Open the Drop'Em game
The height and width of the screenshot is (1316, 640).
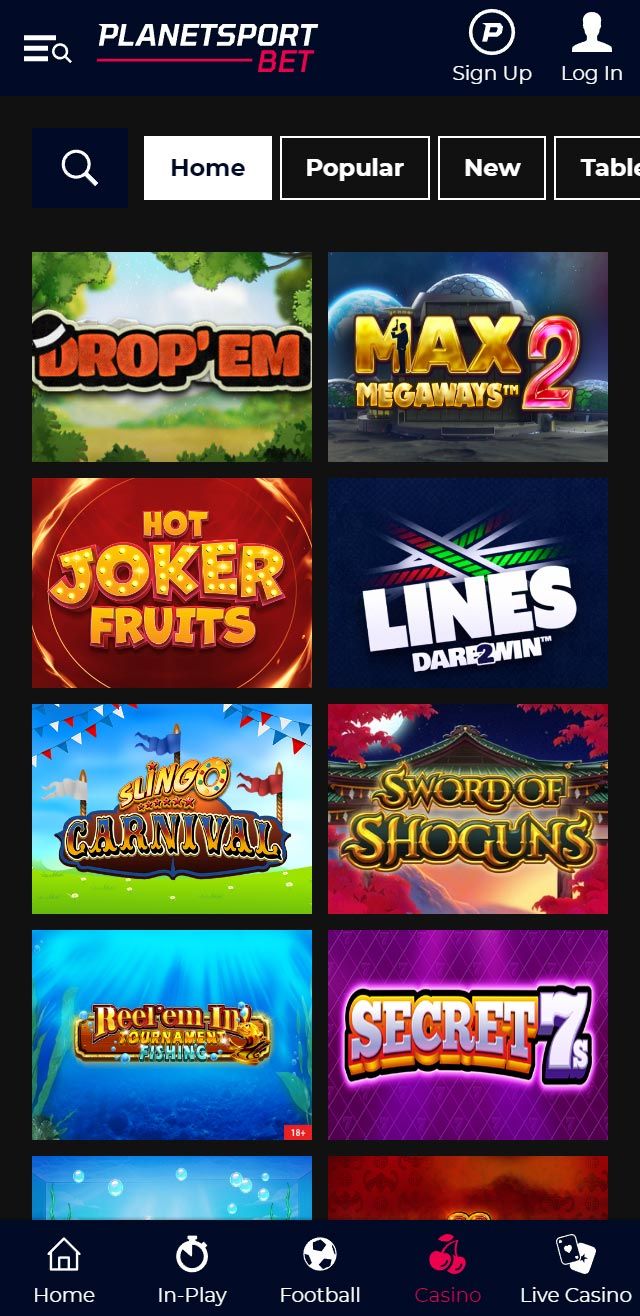tap(172, 357)
